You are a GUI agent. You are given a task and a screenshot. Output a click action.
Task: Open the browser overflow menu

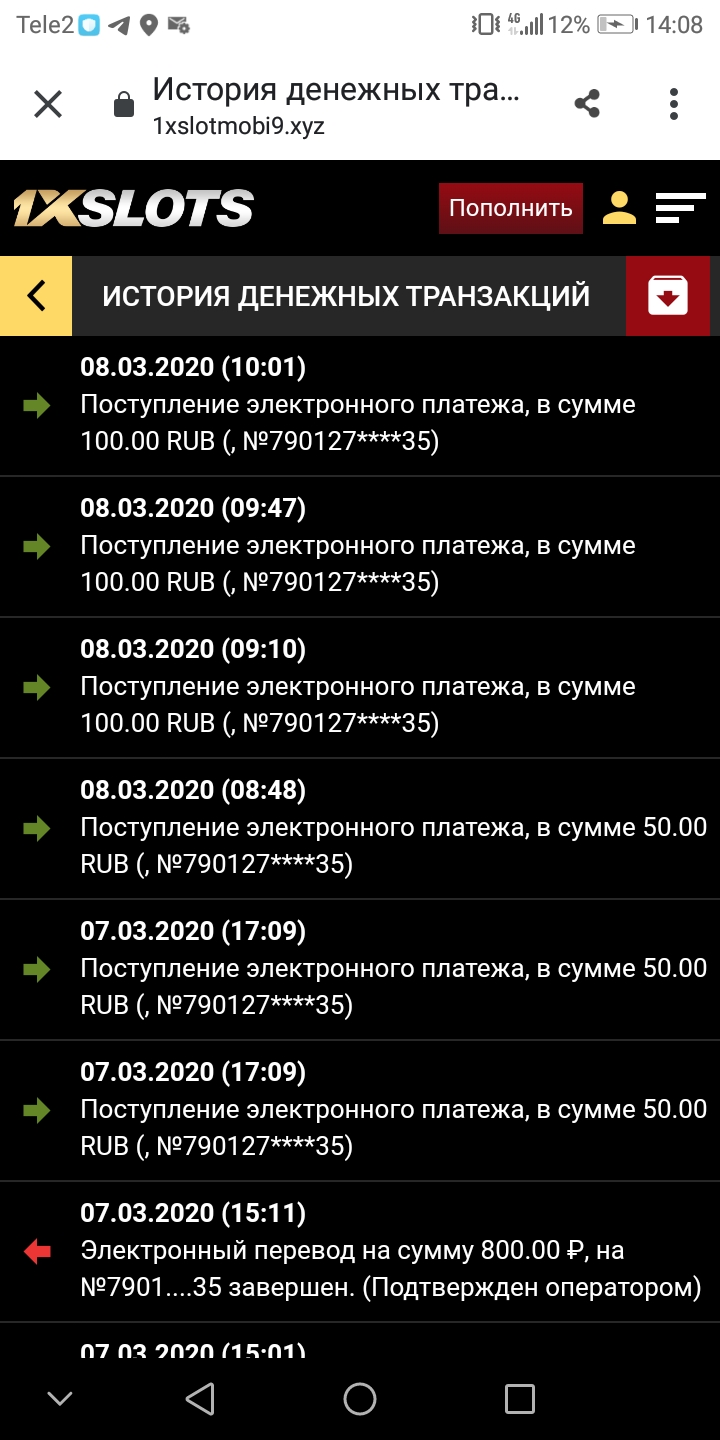coord(674,104)
